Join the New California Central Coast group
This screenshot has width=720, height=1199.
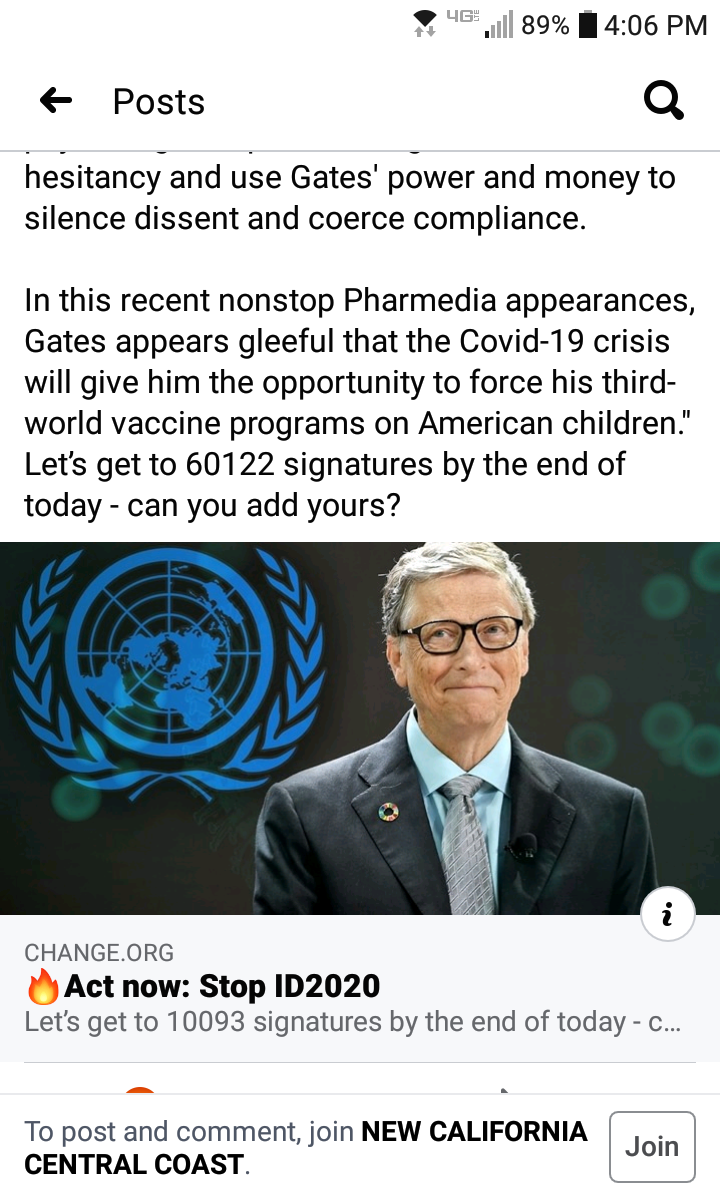pyautogui.click(x=651, y=1146)
